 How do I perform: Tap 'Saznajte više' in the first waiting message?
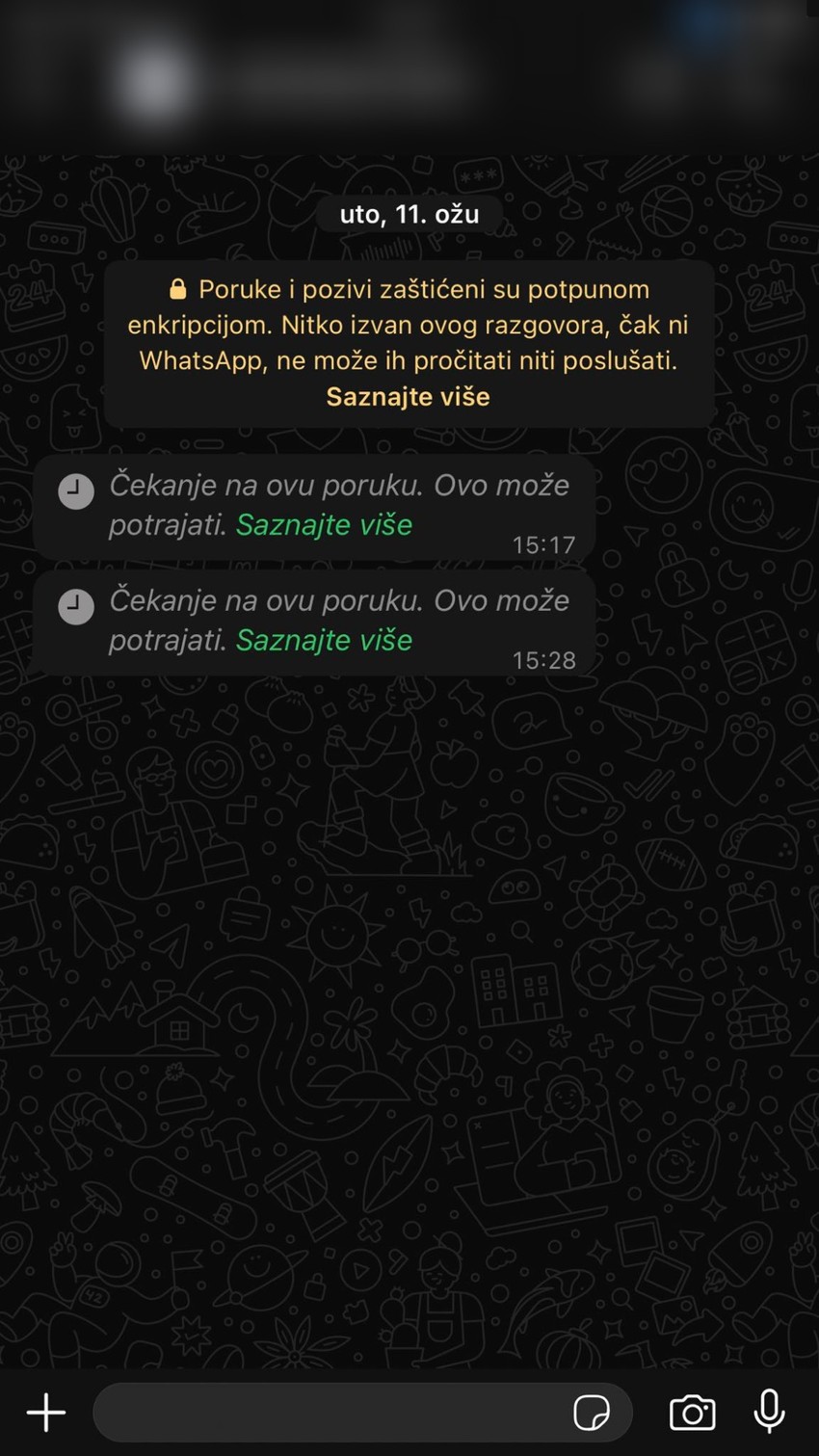pos(324,525)
